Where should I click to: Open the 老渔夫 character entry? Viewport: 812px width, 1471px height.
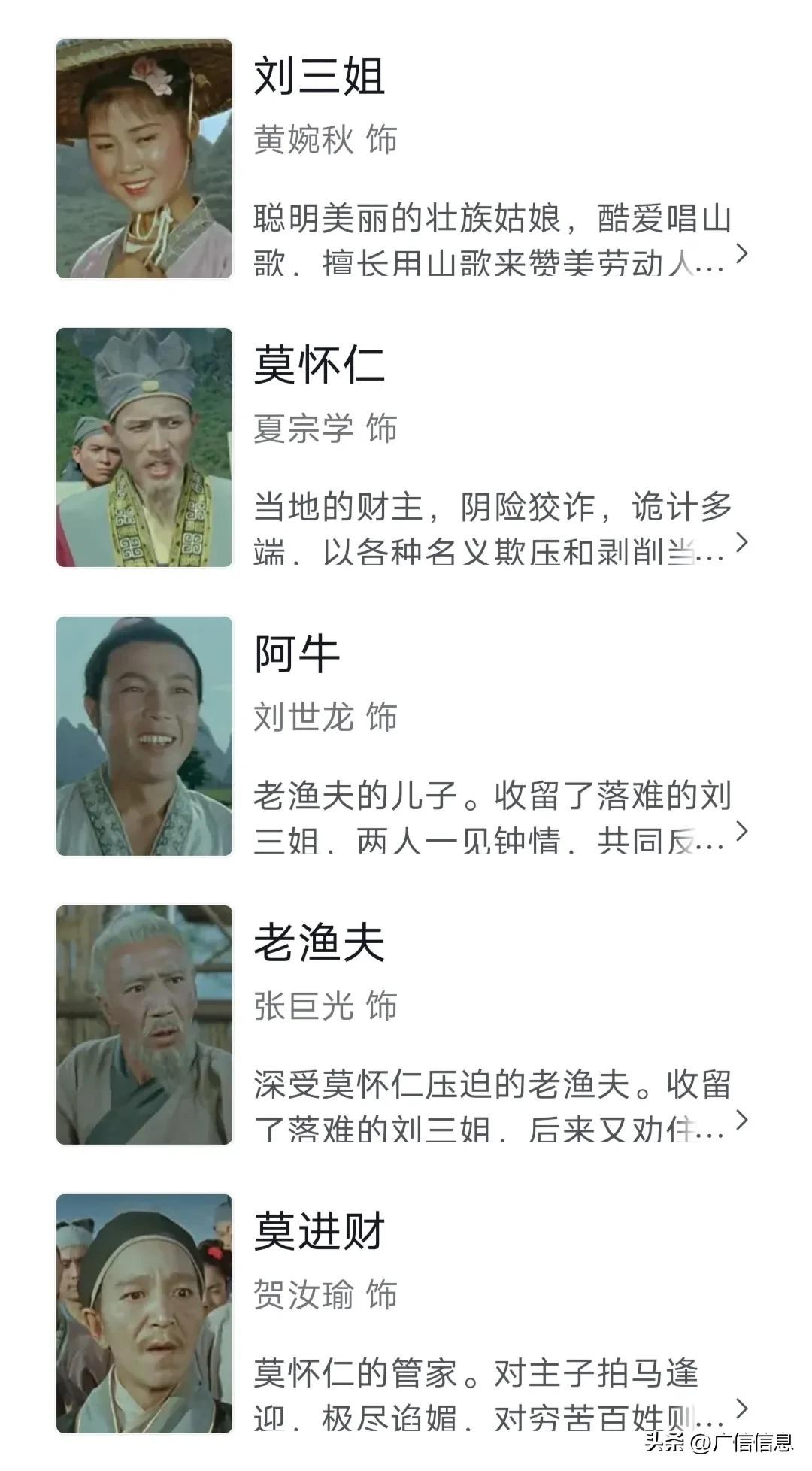pyautogui.click(x=406, y=1025)
